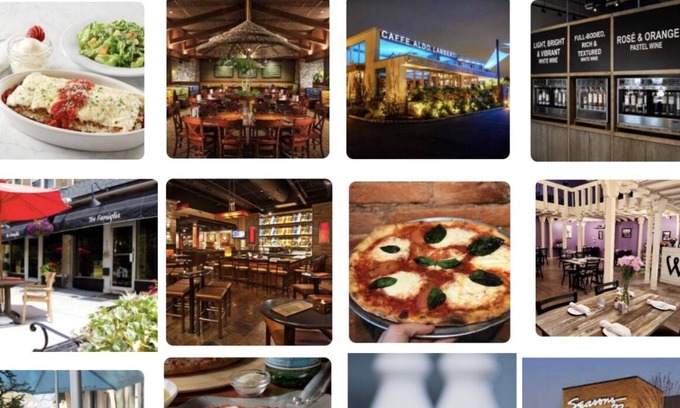Open the white pergola patio photo

[x=607, y=258]
